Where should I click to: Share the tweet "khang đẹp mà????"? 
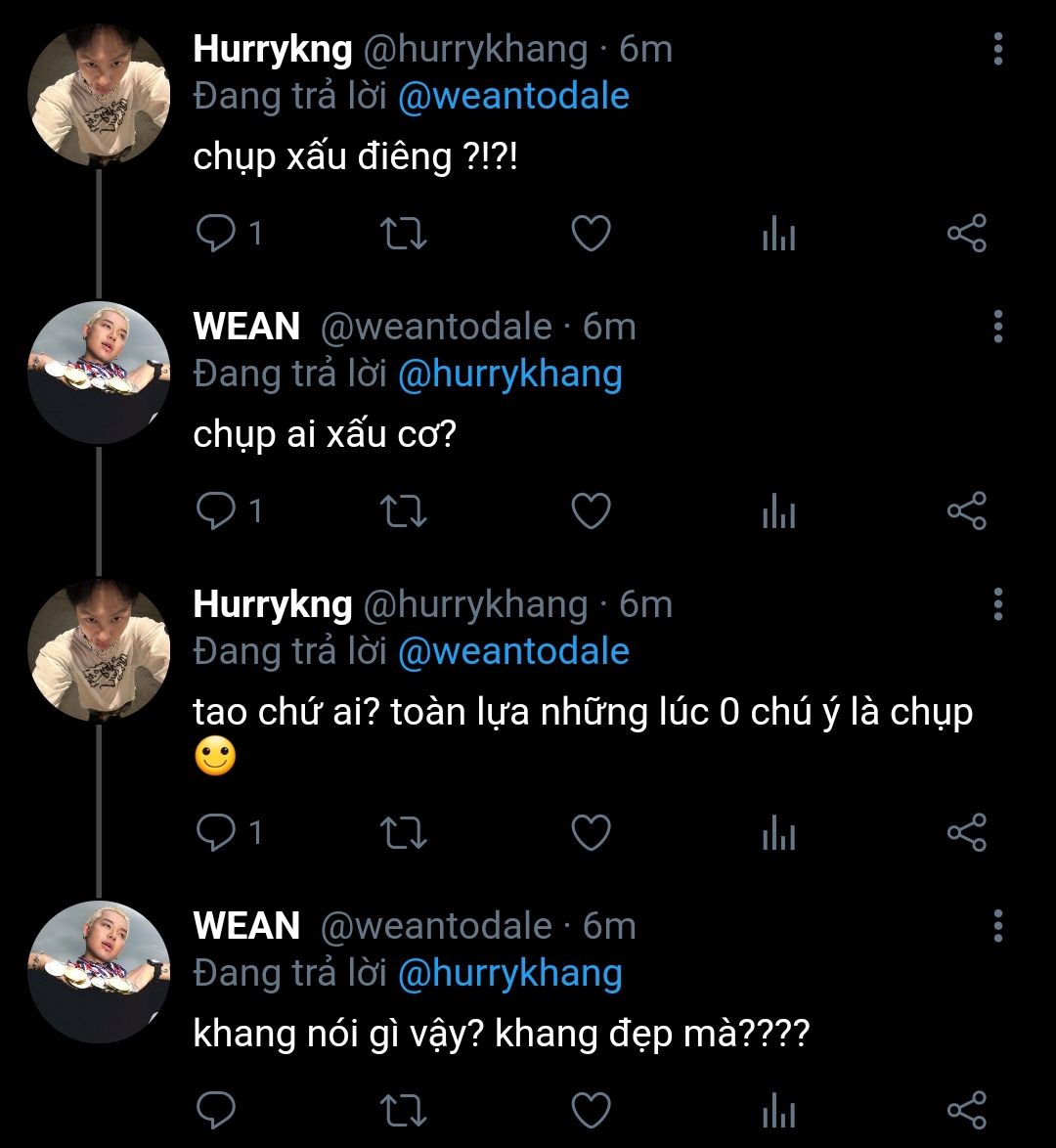967,1110
